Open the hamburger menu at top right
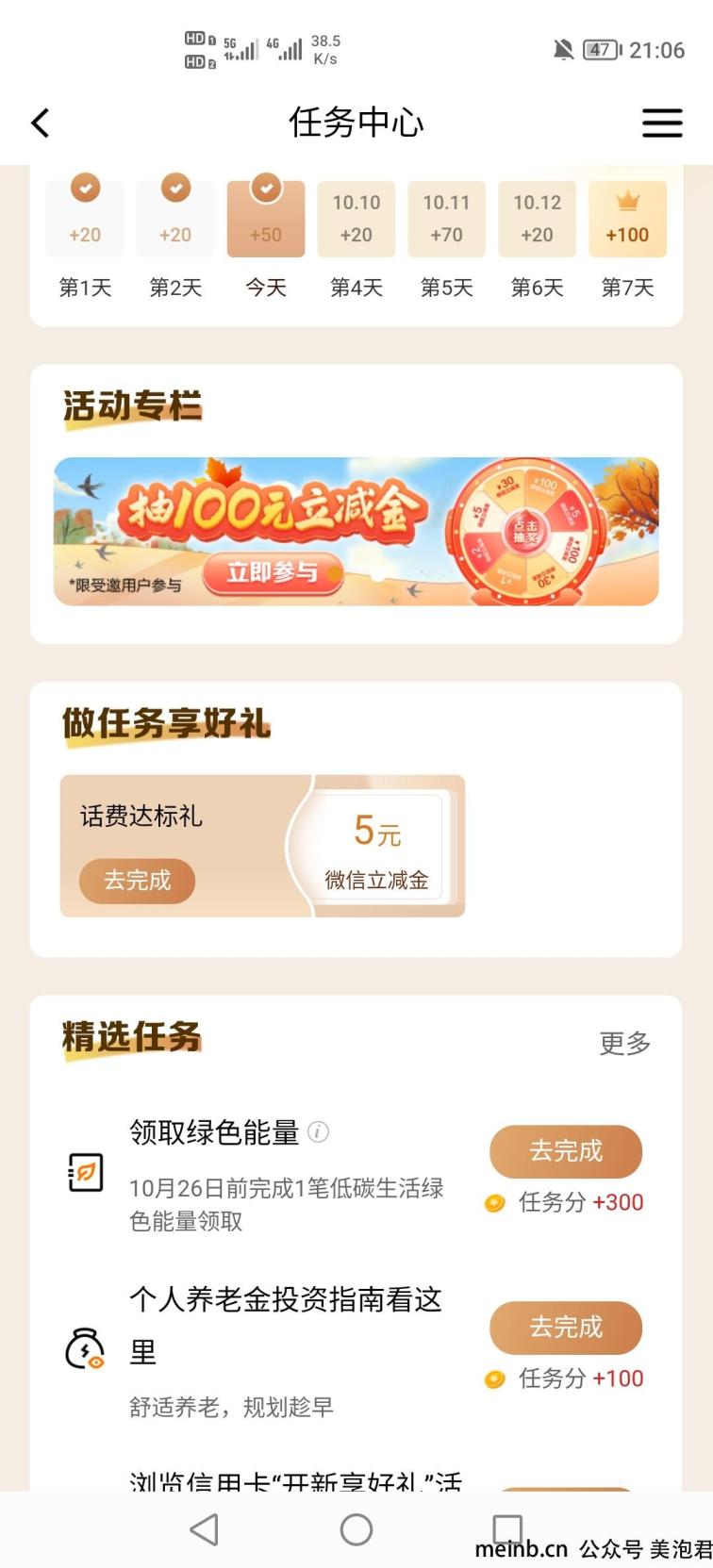This screenshot has width=713, height=1568. (662, 123)
